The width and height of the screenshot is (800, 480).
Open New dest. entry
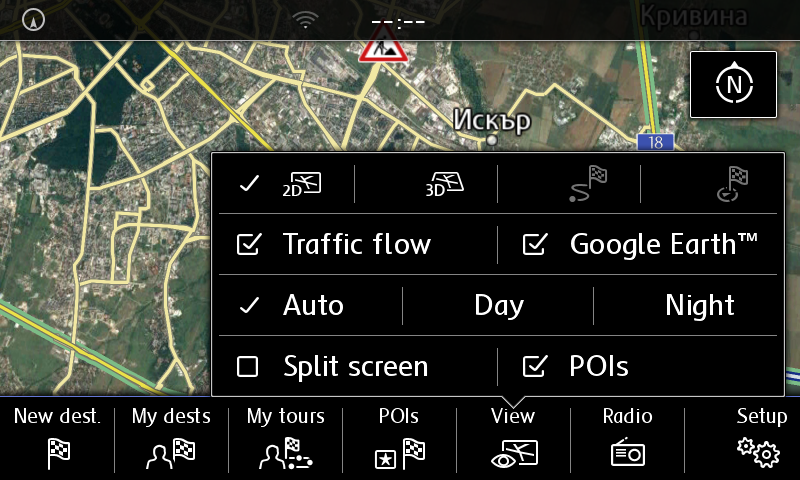coord(58,437)
